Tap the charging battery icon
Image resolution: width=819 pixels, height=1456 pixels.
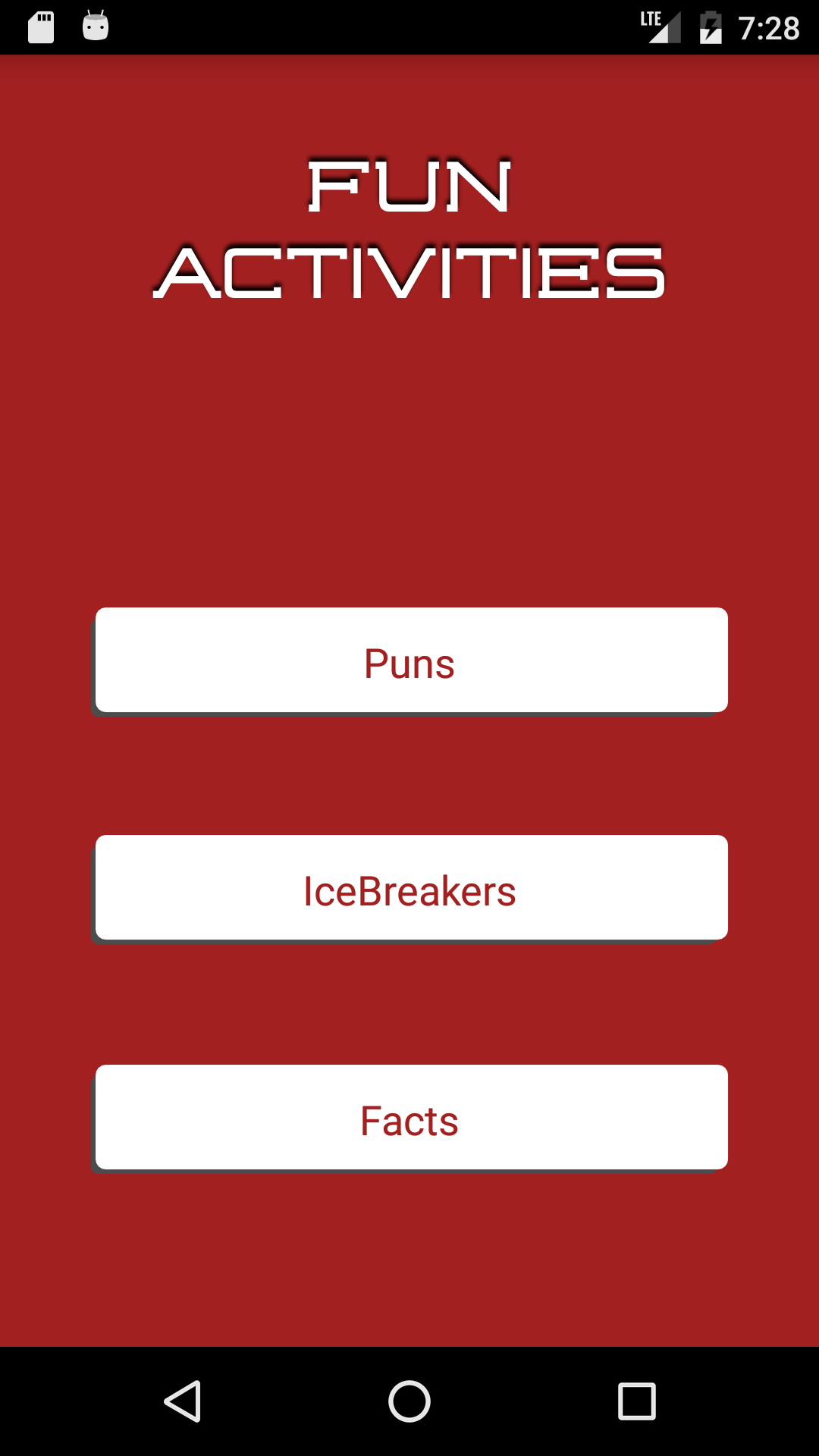tap(711, 28)
